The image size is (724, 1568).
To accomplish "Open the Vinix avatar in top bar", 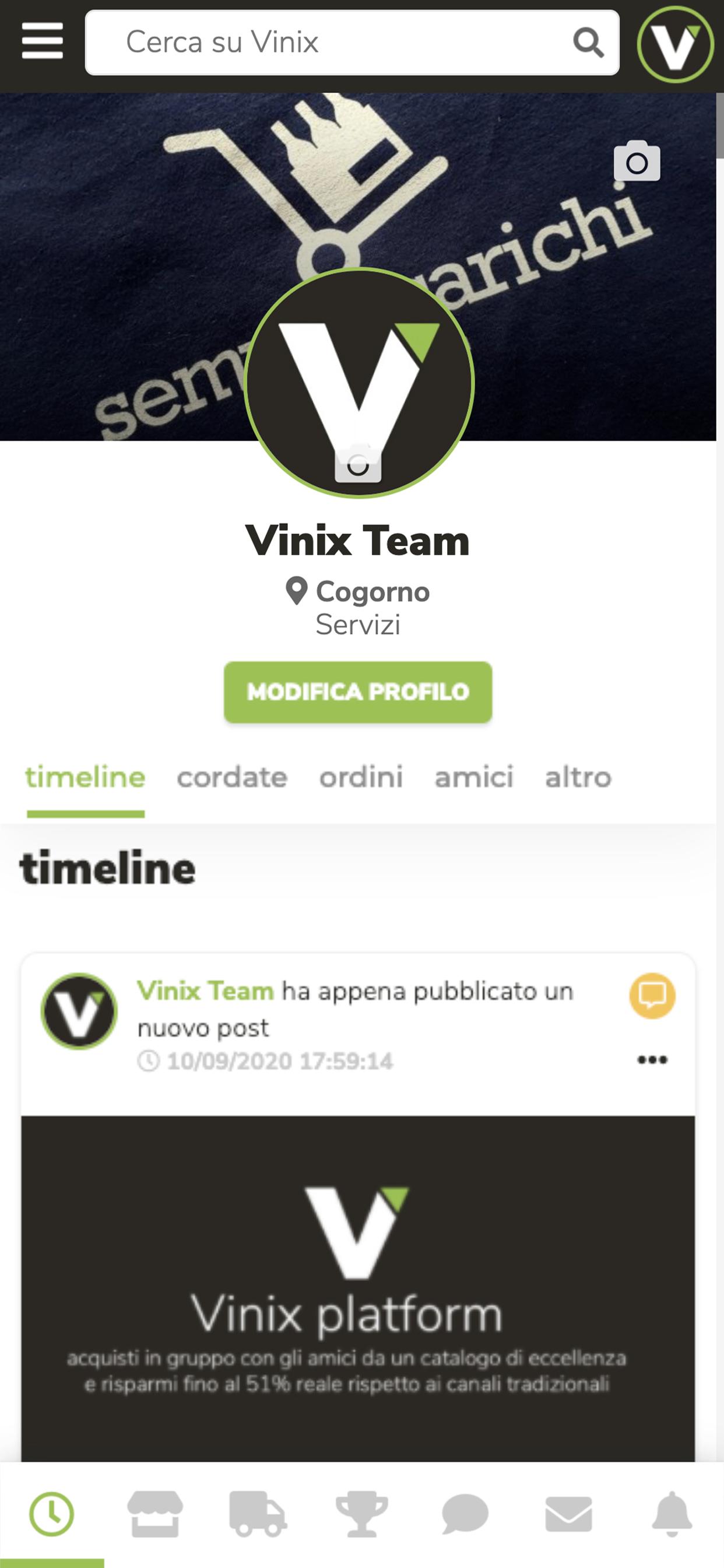I will [x=676, y=44].
